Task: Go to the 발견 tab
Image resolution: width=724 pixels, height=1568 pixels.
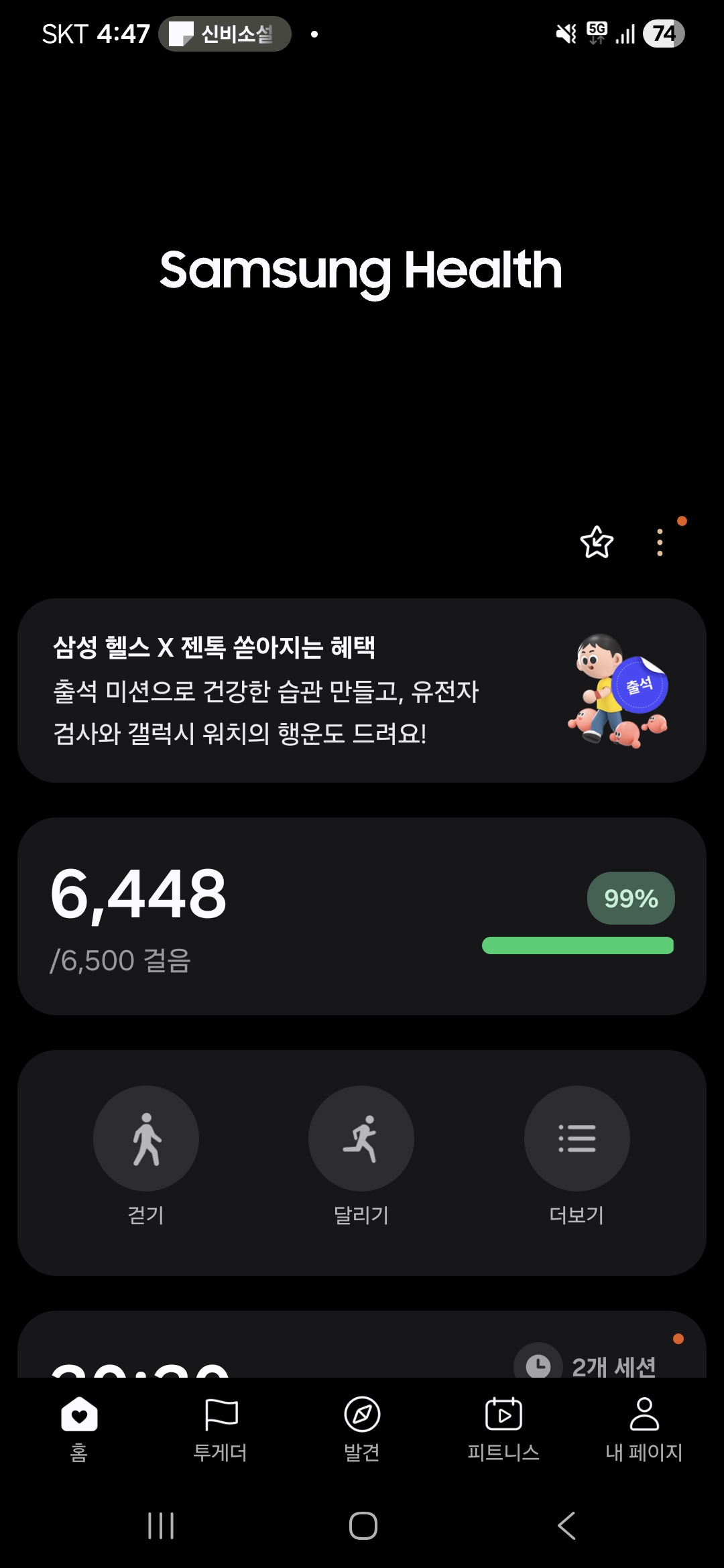Action: pos(362,1427)
